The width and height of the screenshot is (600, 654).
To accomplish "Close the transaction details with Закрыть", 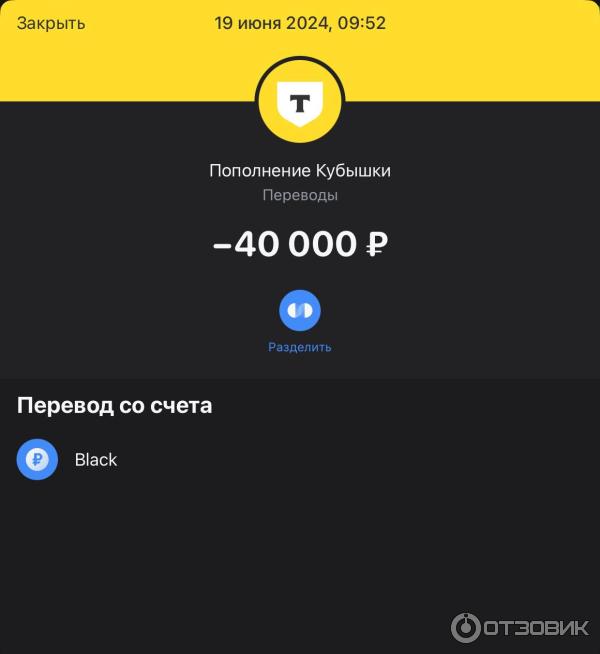I will [x=51, y=23].
